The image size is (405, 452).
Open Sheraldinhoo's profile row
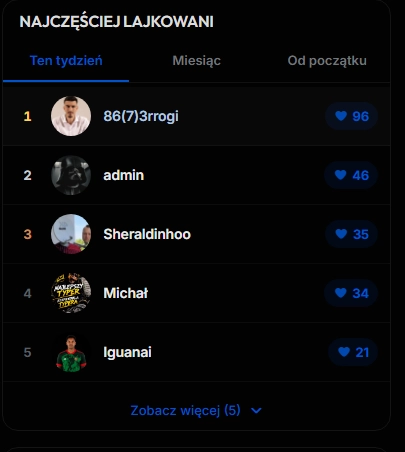pos(196,234)
